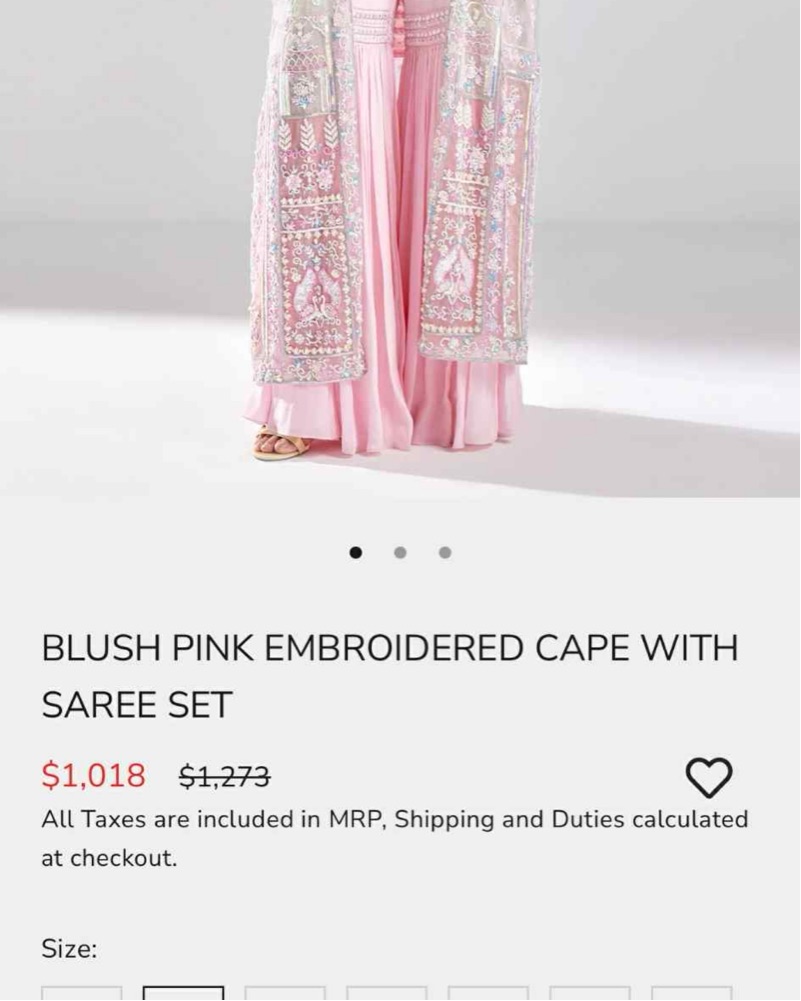This screenshot has height=1001, width=801.
Task: Open the product image in full view
Action: click(400, 250)
